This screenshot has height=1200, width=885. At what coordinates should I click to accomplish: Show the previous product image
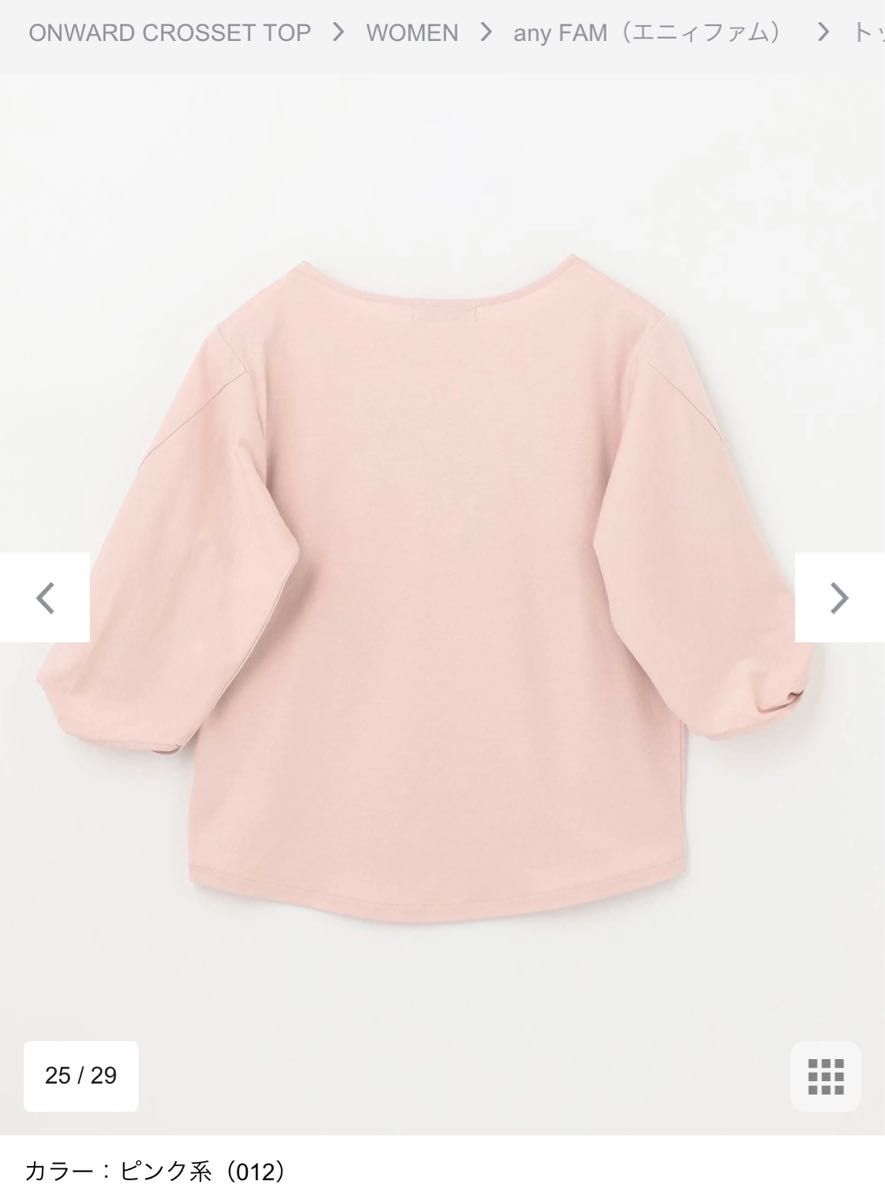click(45, 598)
